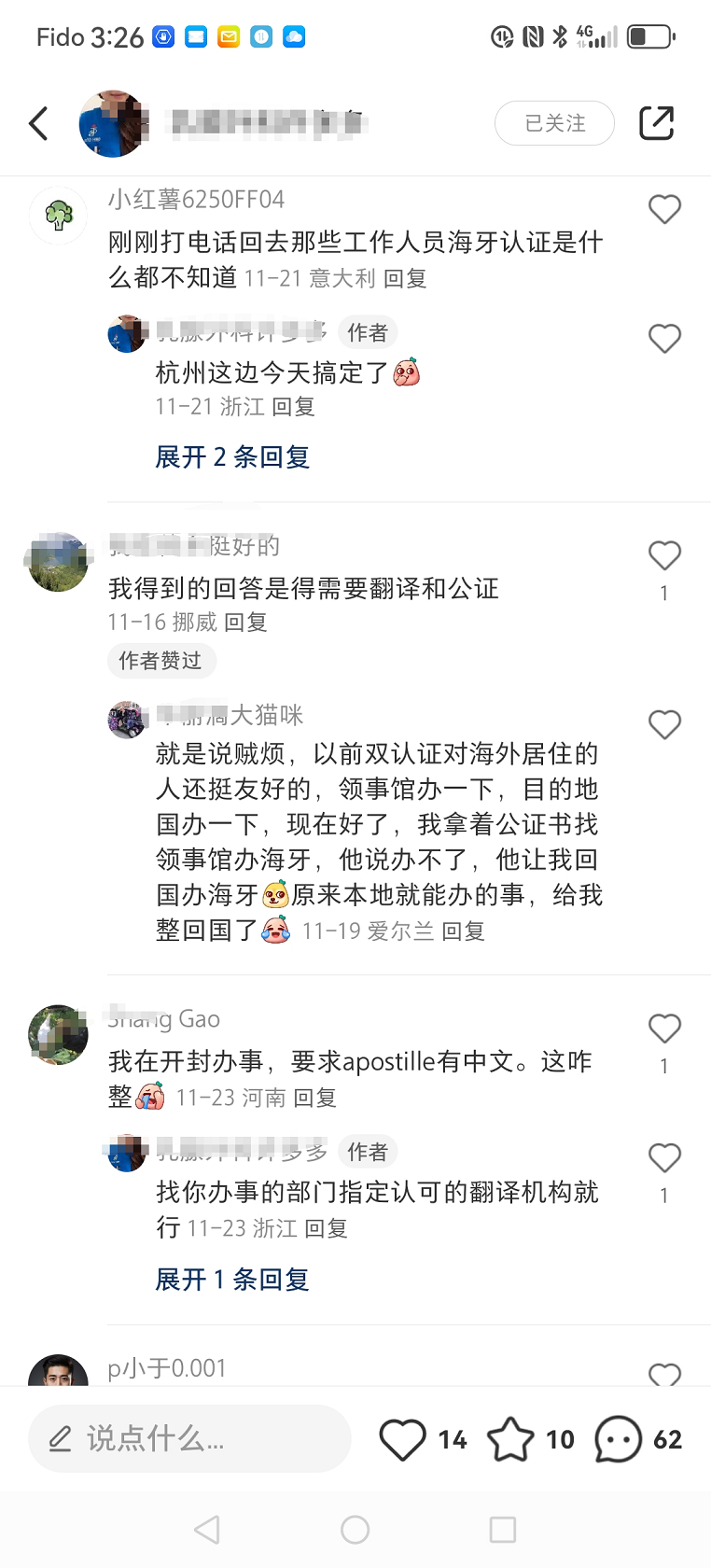Reply to the 11-19 爱尔兰 comment

coord(463,931)
